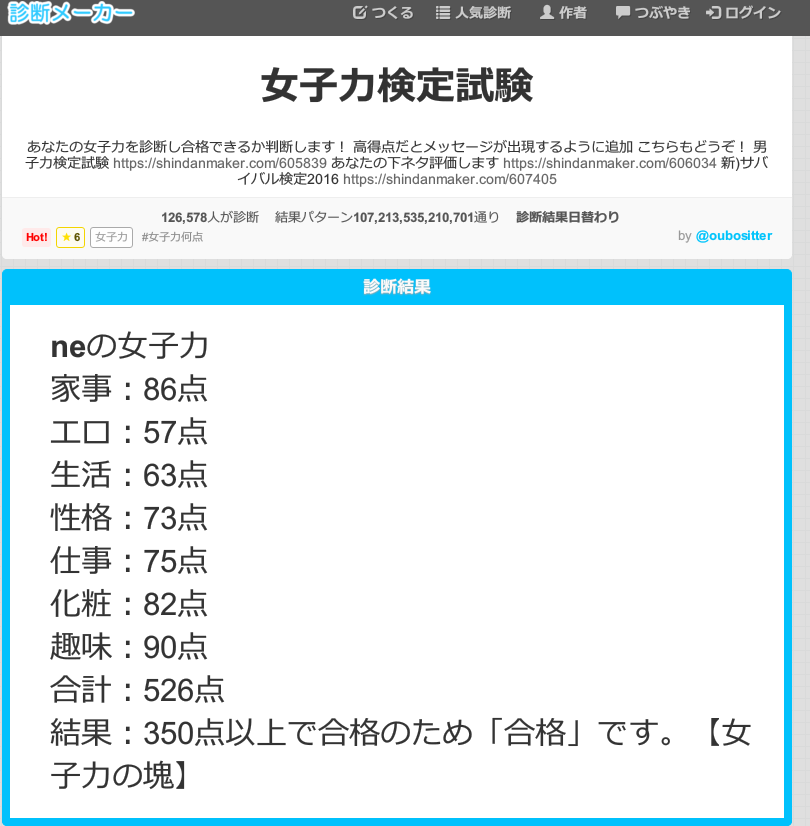Viewport: 810px width, 826px height.
Task: Open the #女子力何点 hashtag
Action: point(172,237)
